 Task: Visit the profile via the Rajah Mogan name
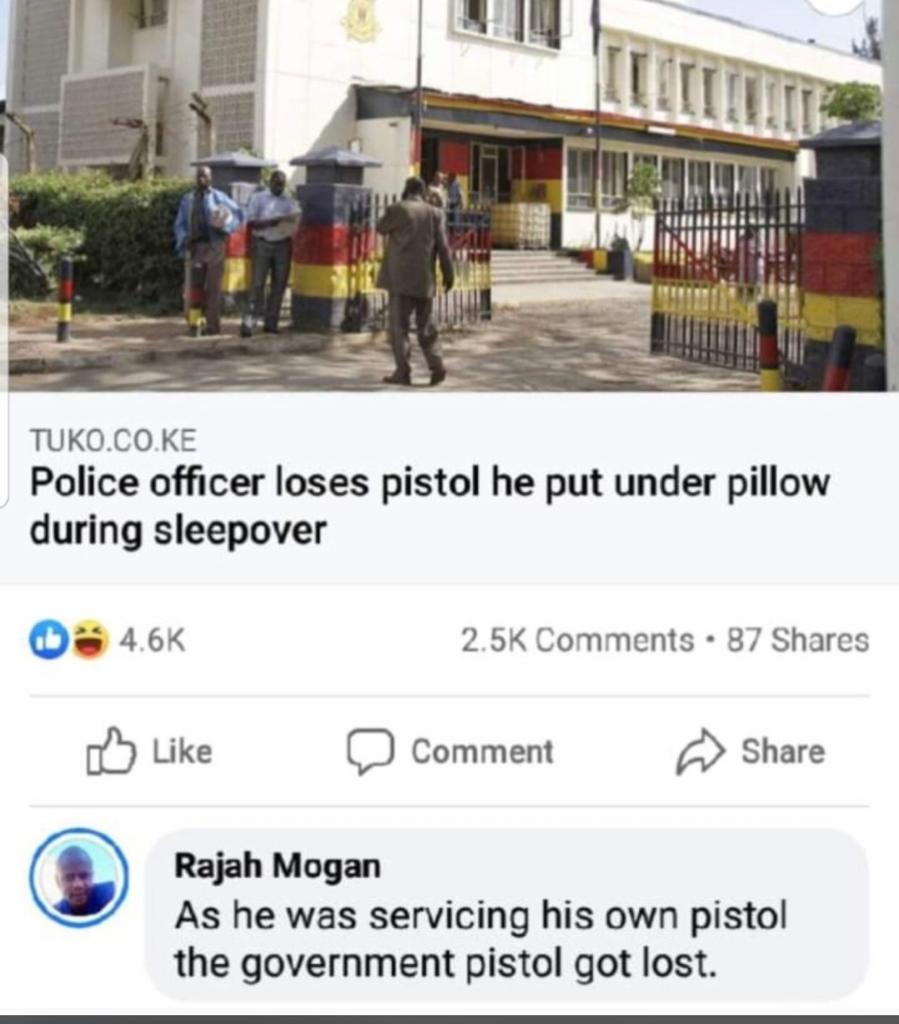(277, 866)
